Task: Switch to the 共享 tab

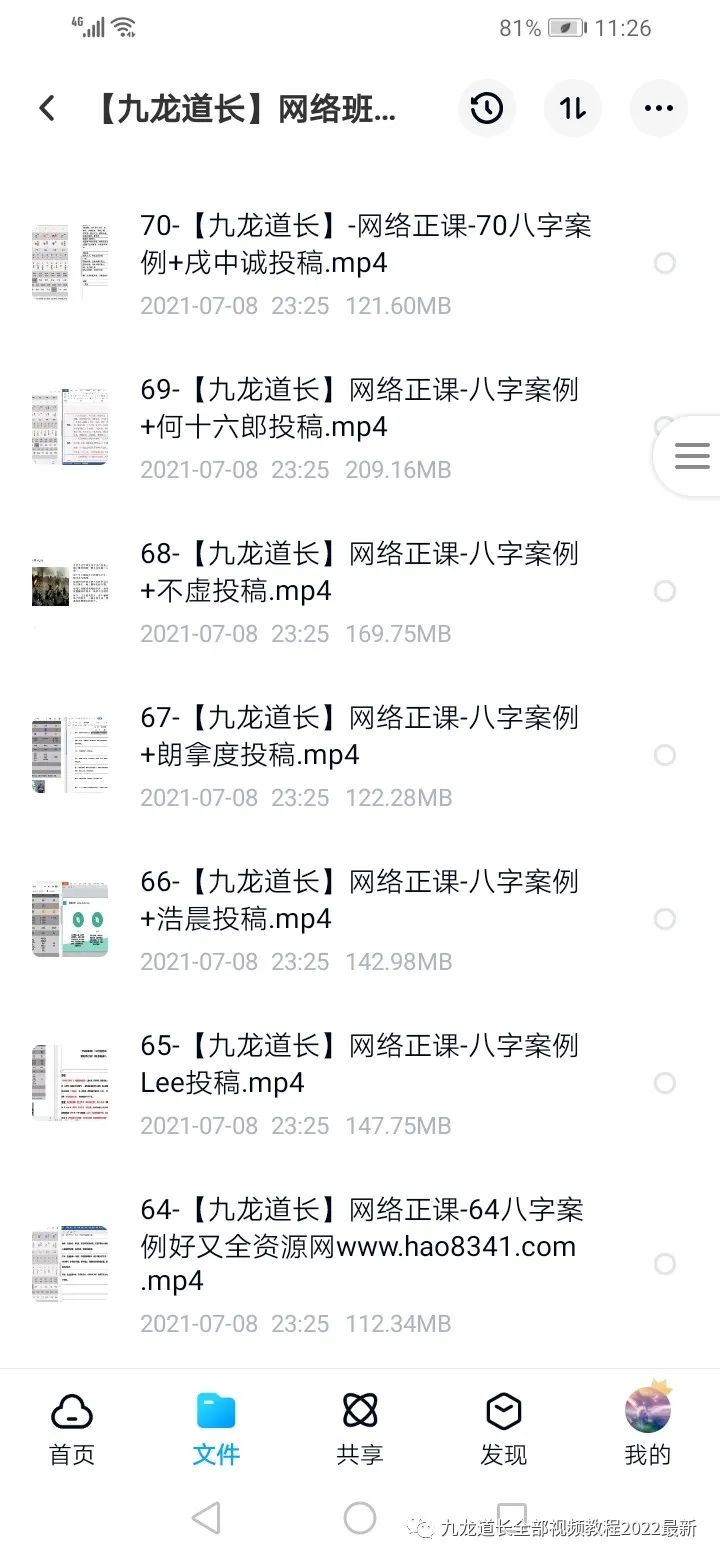Action: pyautogui.click(x=360, y=1428)
